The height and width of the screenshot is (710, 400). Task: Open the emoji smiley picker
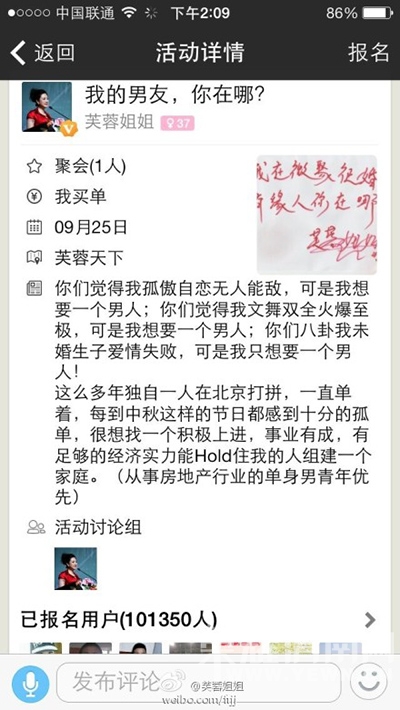[x=369, y=681]
